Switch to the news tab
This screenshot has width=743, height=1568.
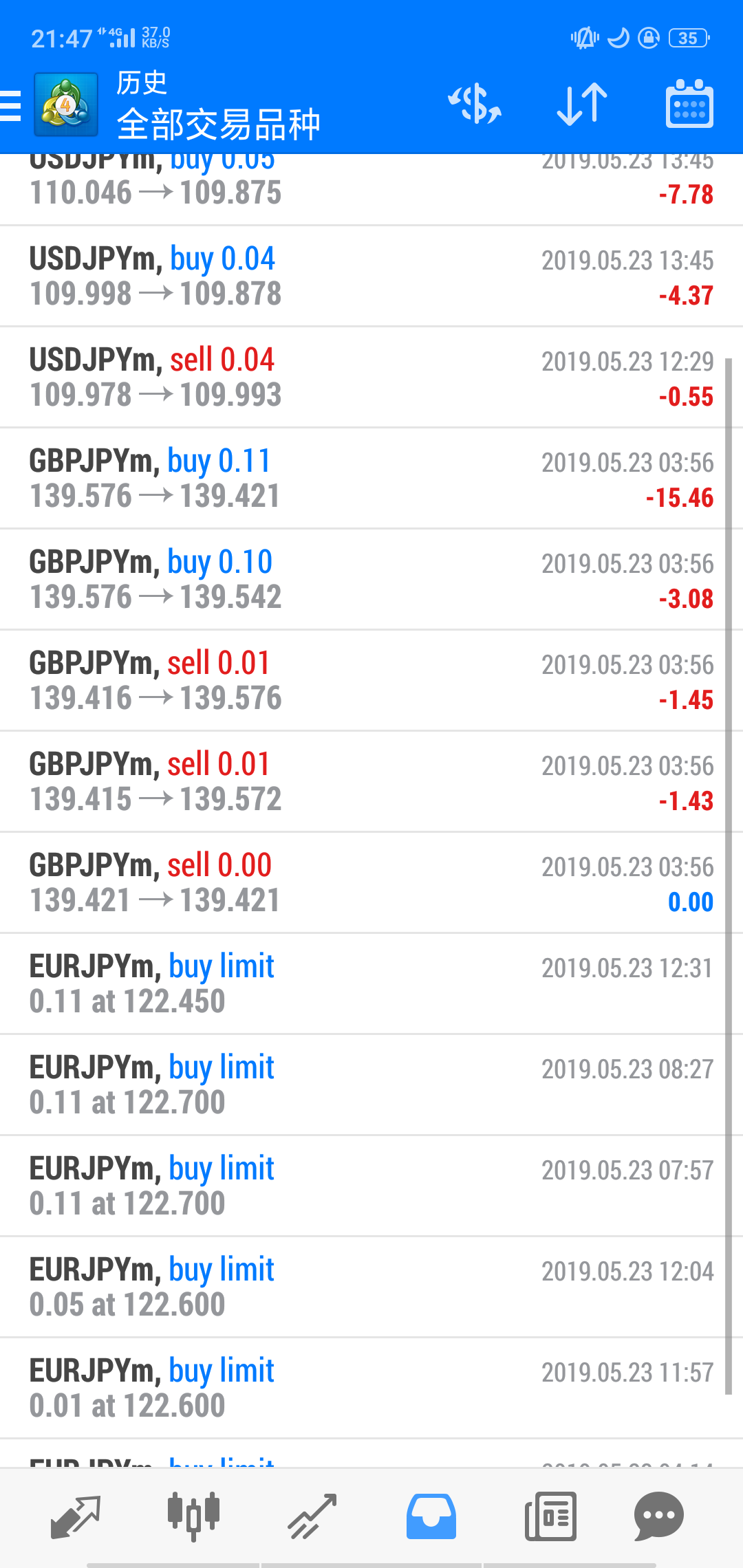[x=550, y=1516]
